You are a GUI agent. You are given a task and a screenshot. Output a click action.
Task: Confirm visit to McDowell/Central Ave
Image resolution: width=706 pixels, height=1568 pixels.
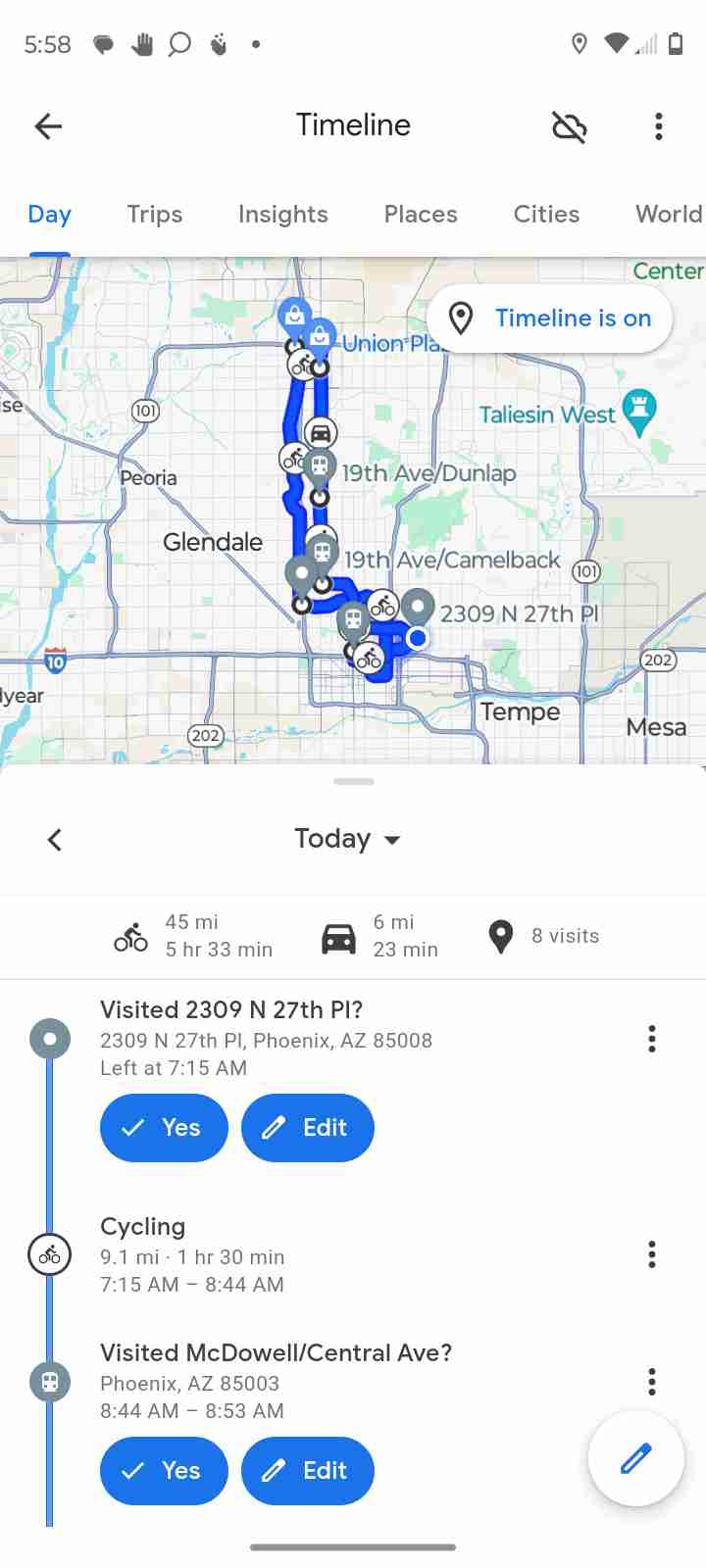coord(164,1470)
